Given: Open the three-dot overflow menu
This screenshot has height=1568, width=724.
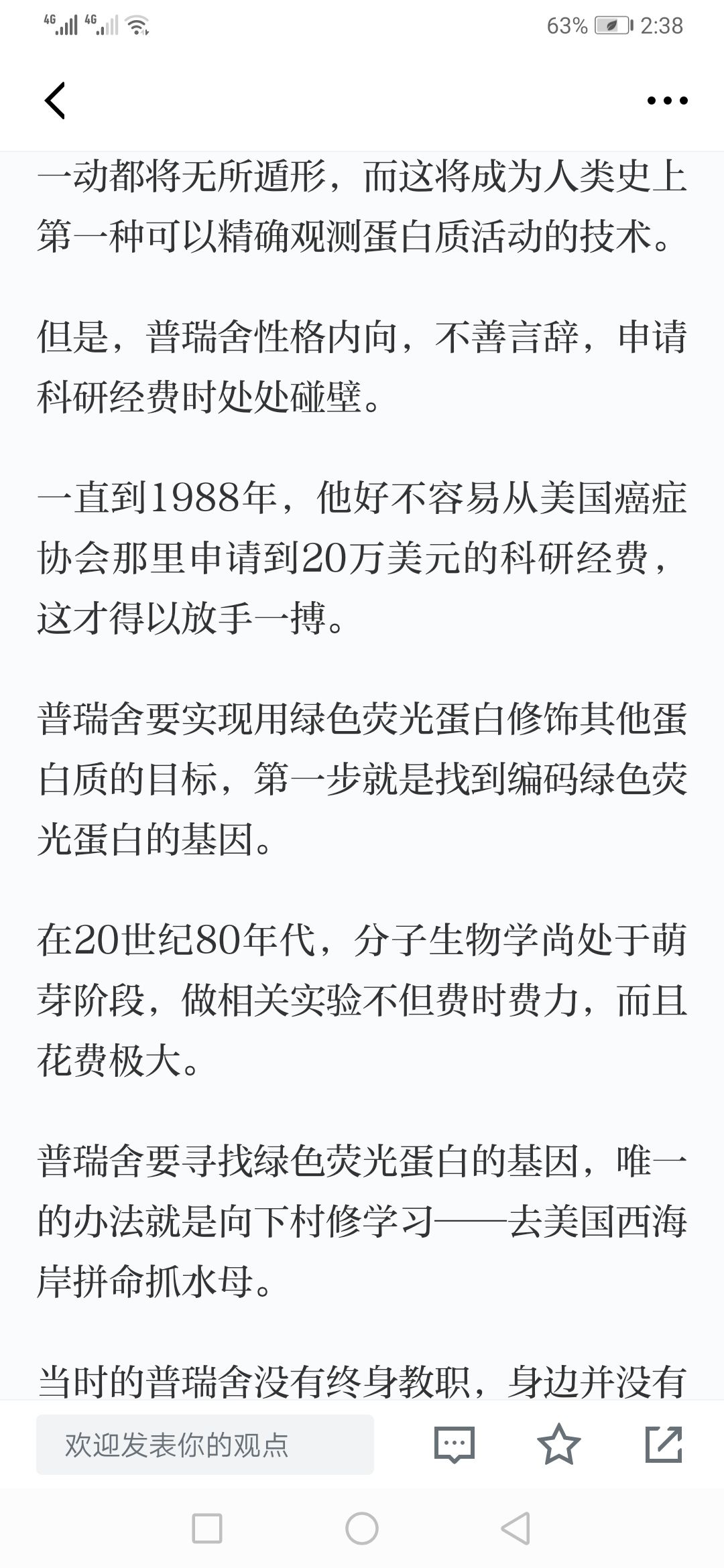Looking at the screenshot, I should [x=667, y=101].
